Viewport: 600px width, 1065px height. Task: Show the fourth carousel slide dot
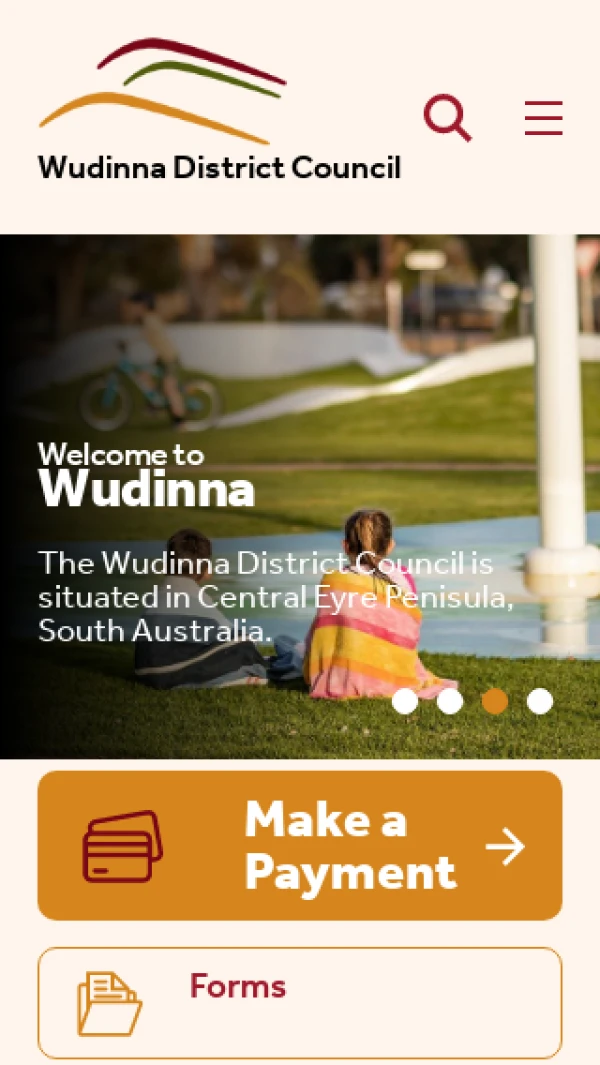tap(540, 701)
